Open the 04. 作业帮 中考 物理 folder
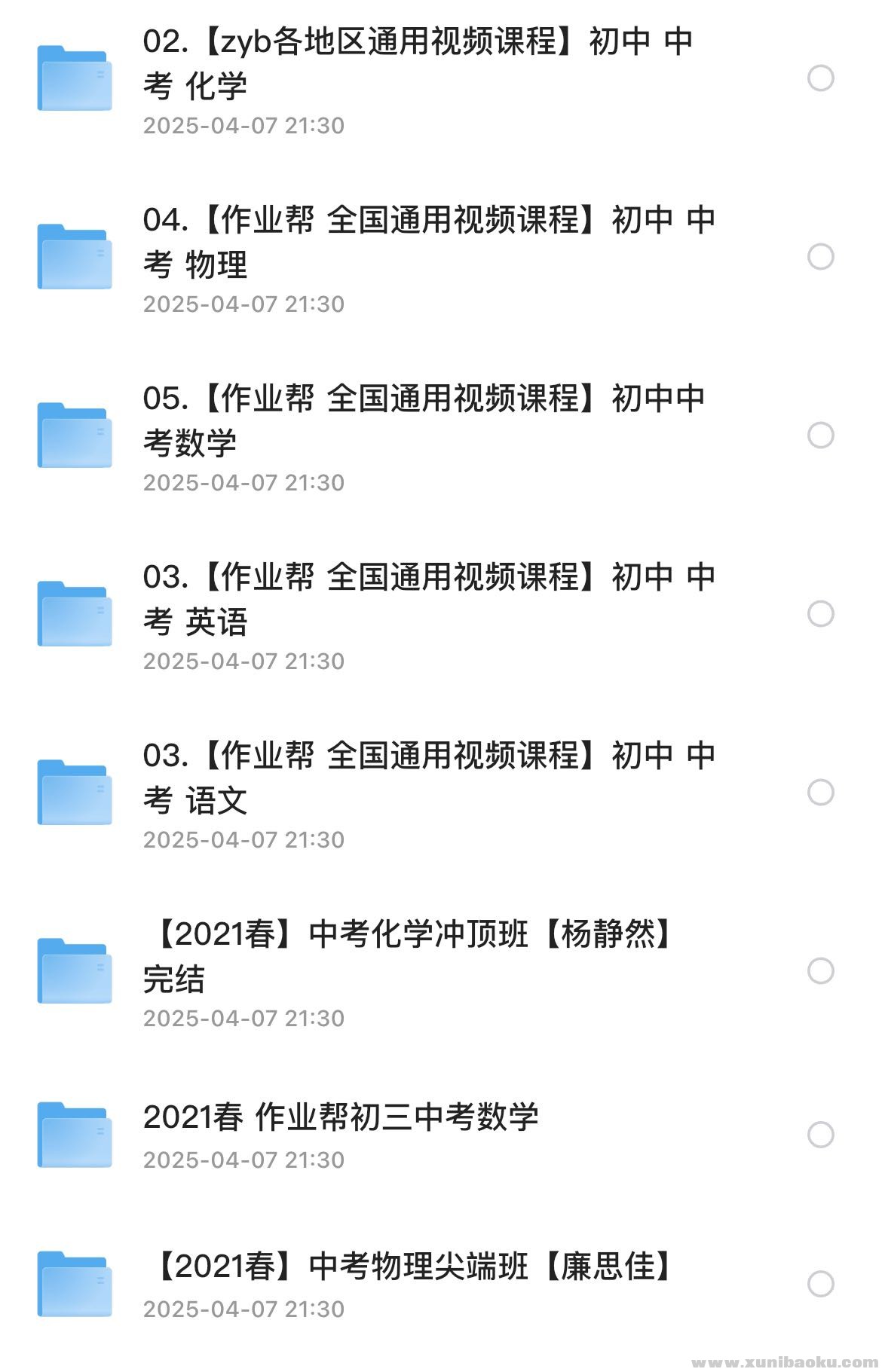The image size is (882, 1372). pos(428,243)
